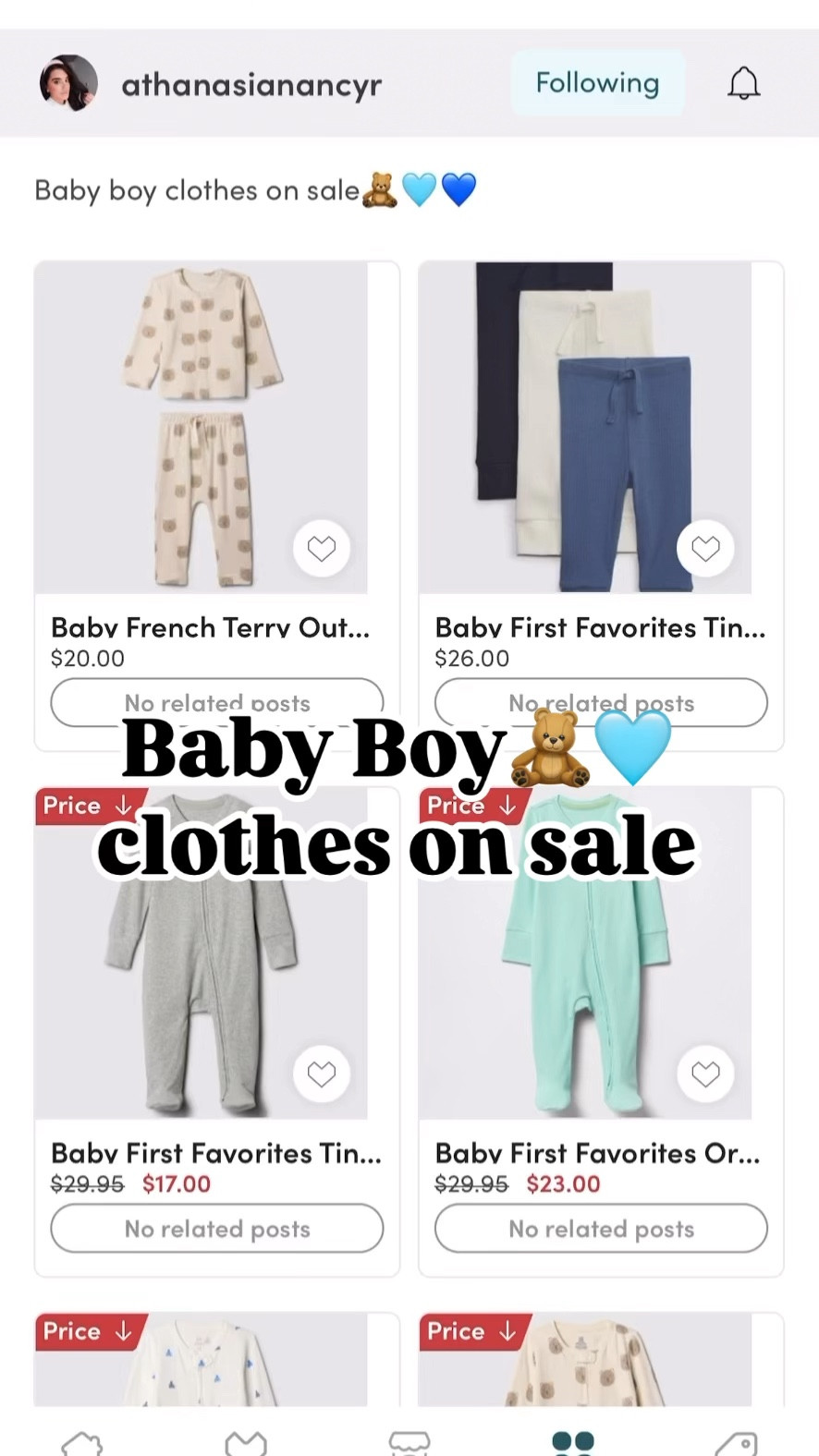
Task: Expand related posts under mint onesie
Action: [600, 1229]
